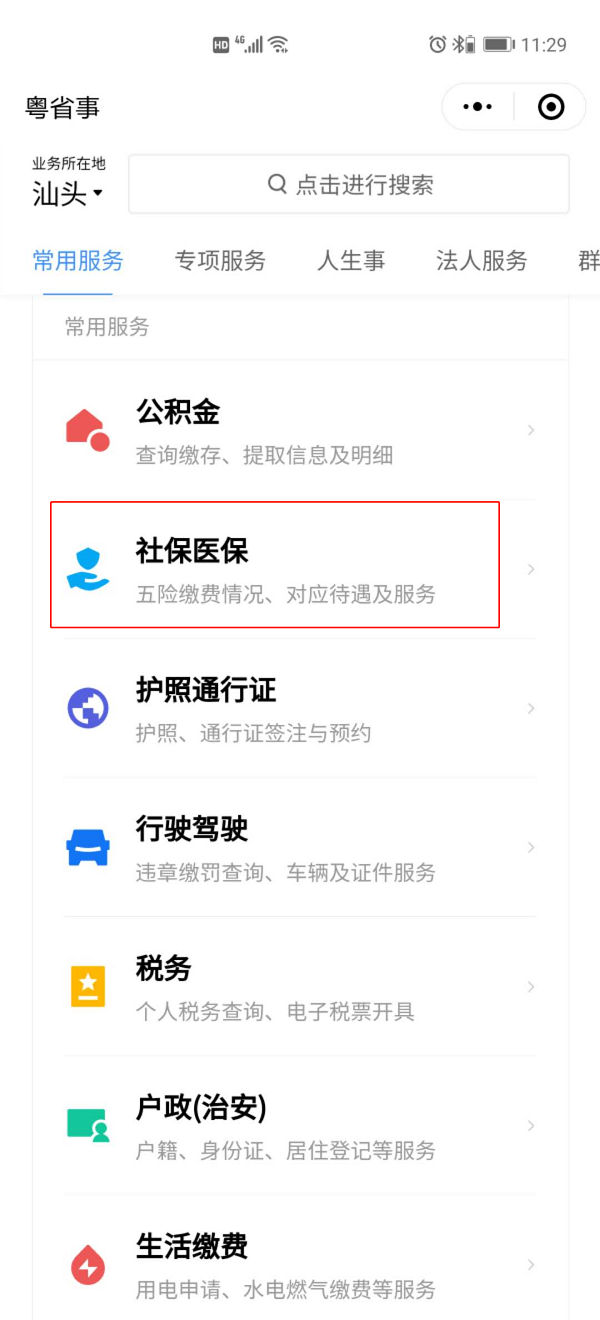Viewport: 600px width, 1320px height.
Task: Select the 常用服务 tab
Action: coord(78,261)
